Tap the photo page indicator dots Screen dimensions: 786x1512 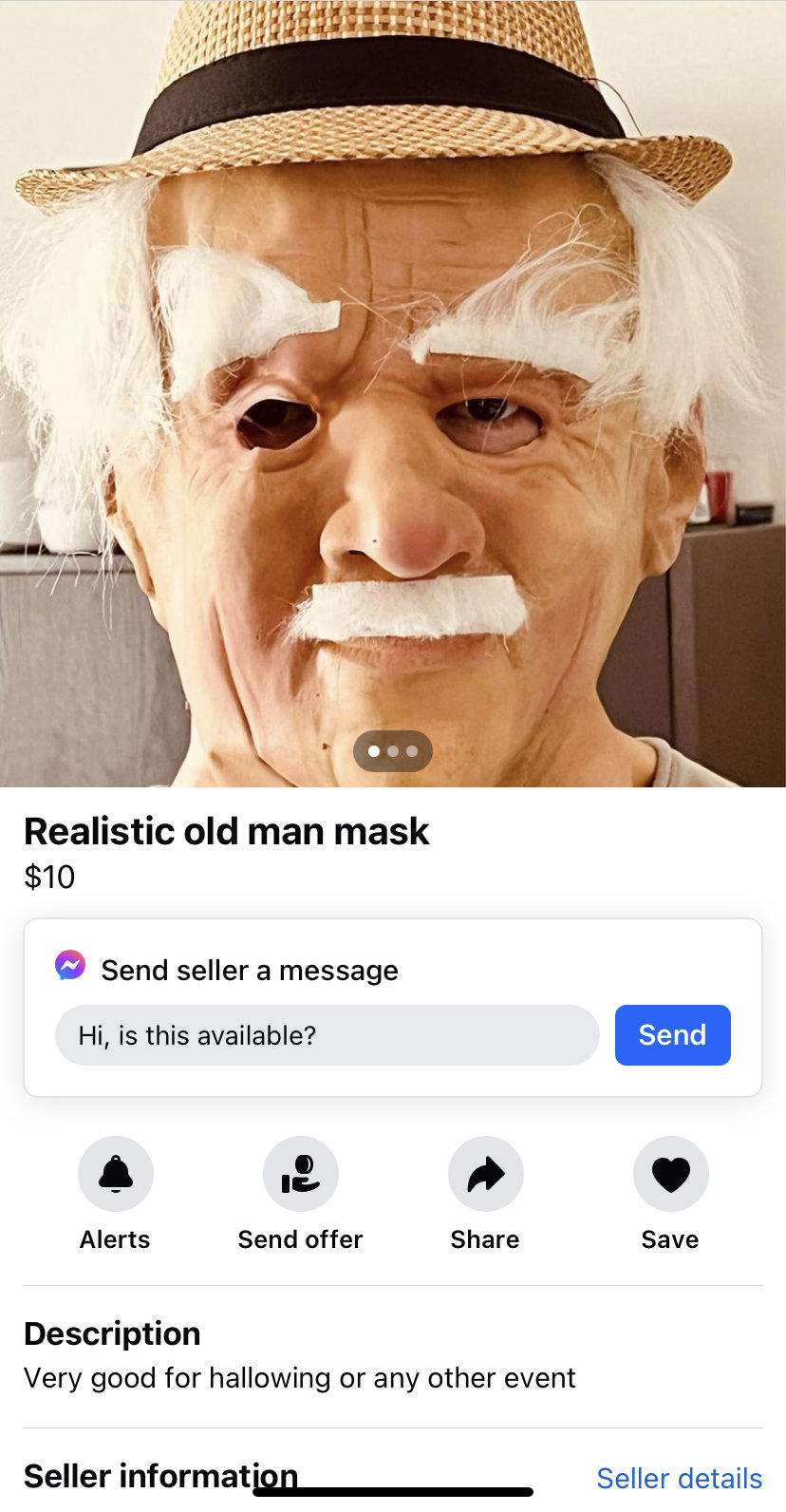393,751
